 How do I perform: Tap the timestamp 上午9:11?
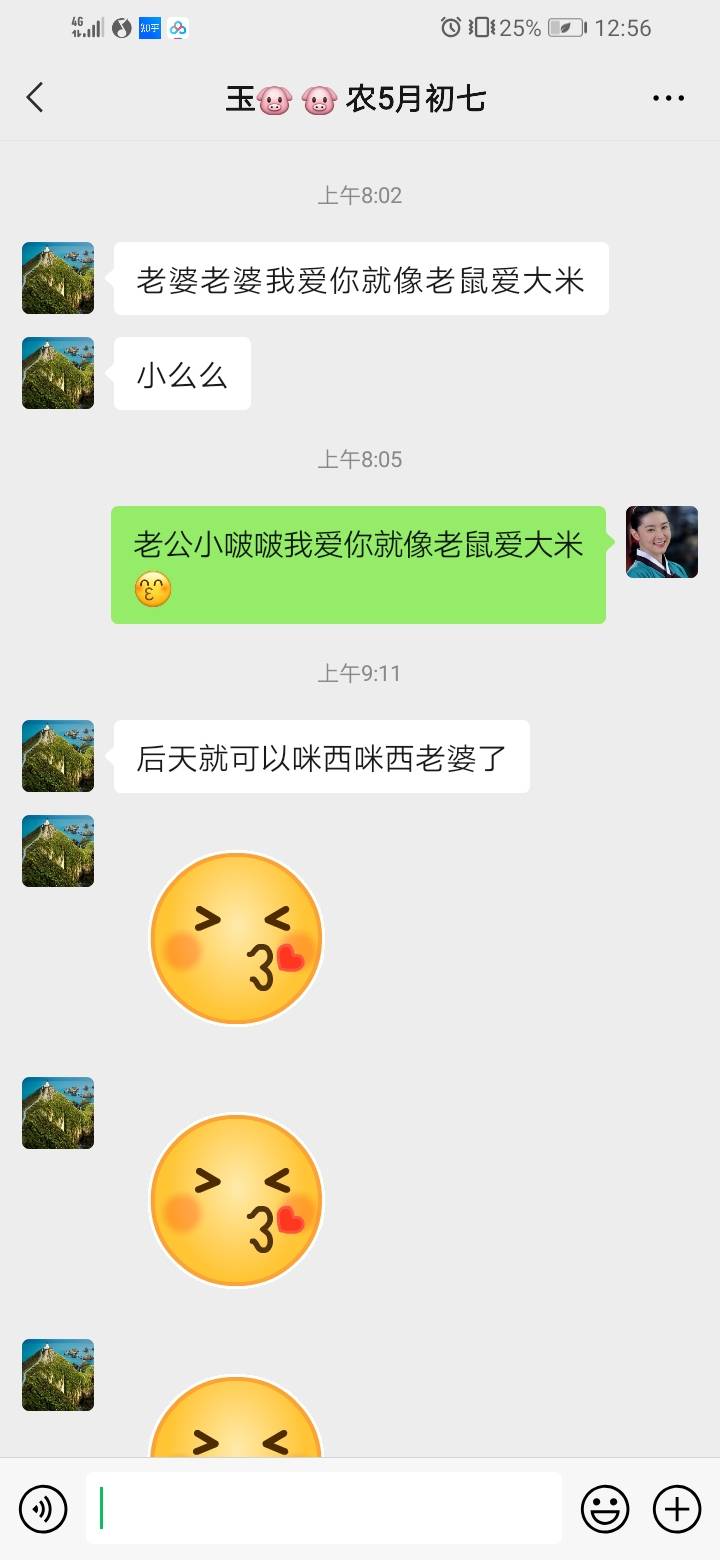pos(360,673)
